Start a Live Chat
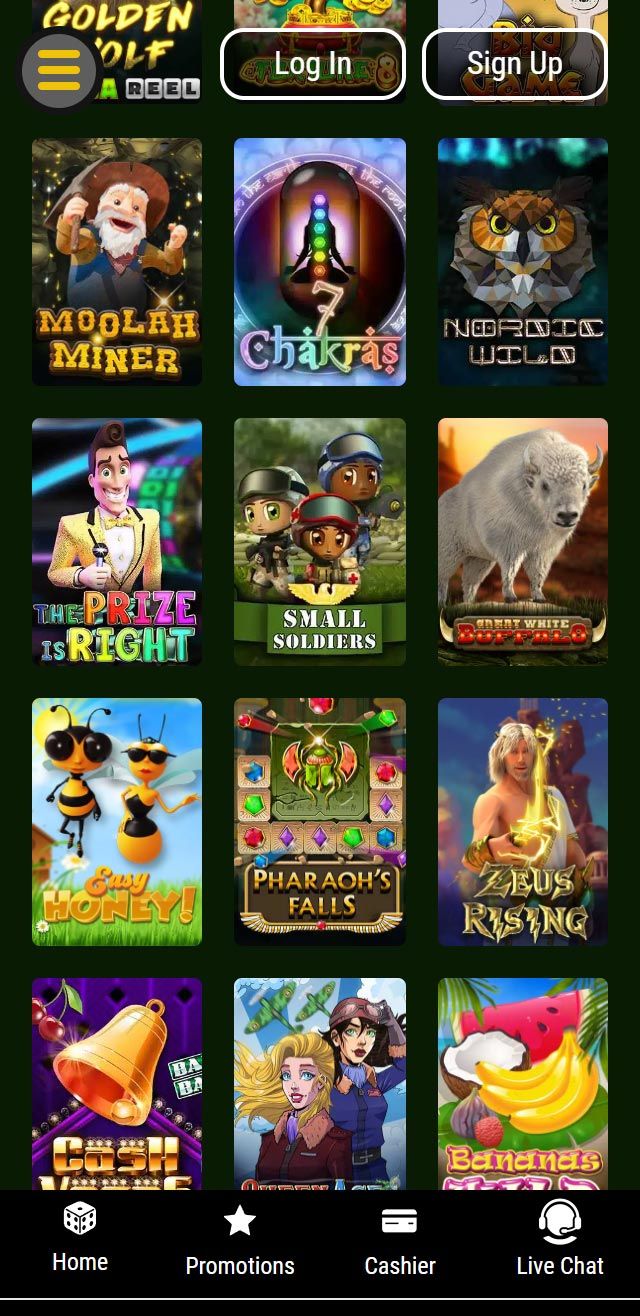 tap(560, 1240)
